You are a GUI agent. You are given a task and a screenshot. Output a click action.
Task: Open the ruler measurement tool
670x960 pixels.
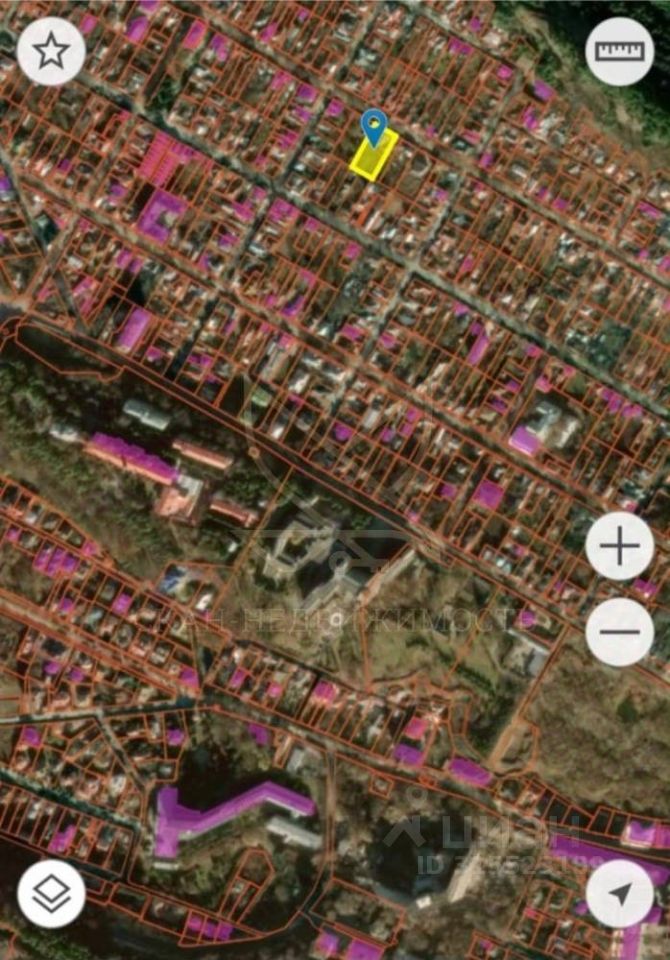(619, 51)
